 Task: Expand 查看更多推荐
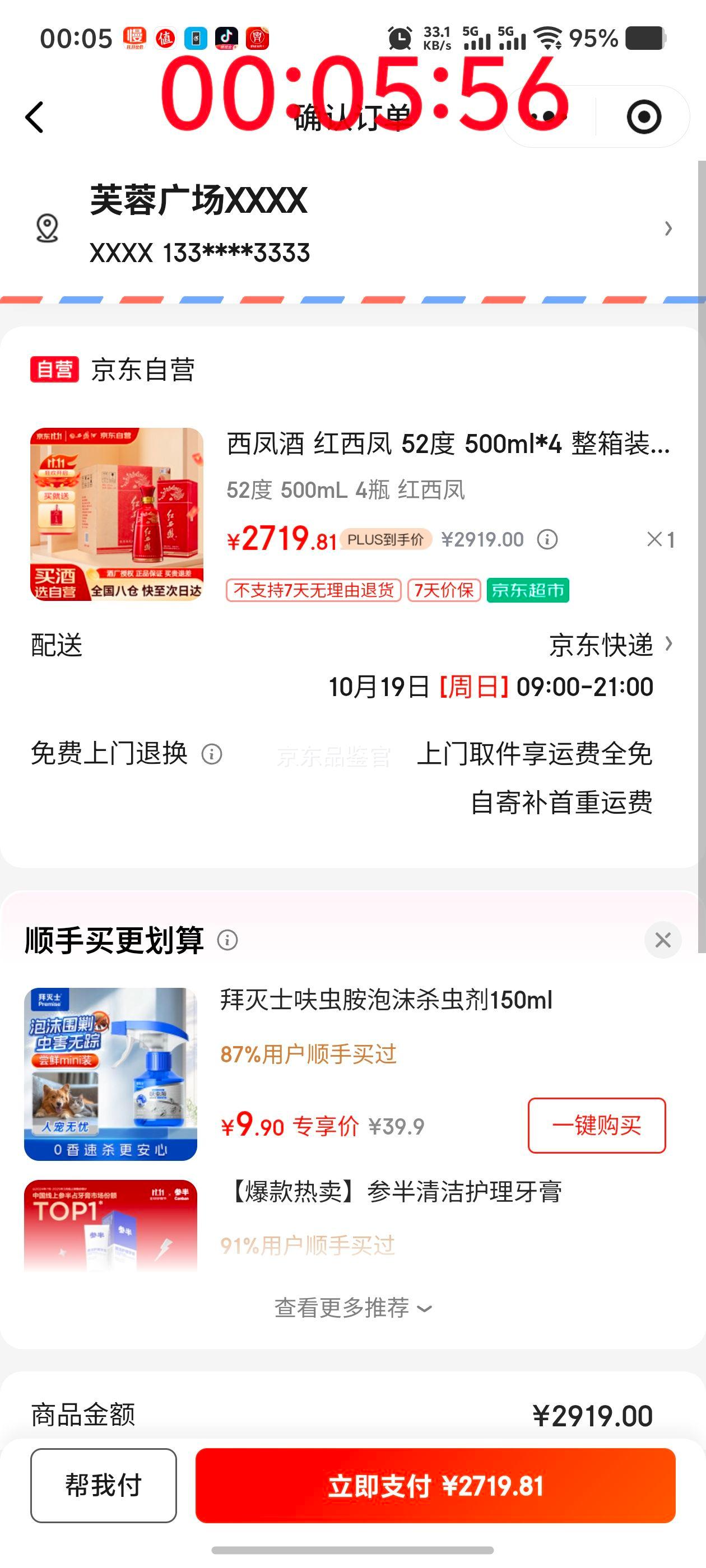coord(352,1308)
